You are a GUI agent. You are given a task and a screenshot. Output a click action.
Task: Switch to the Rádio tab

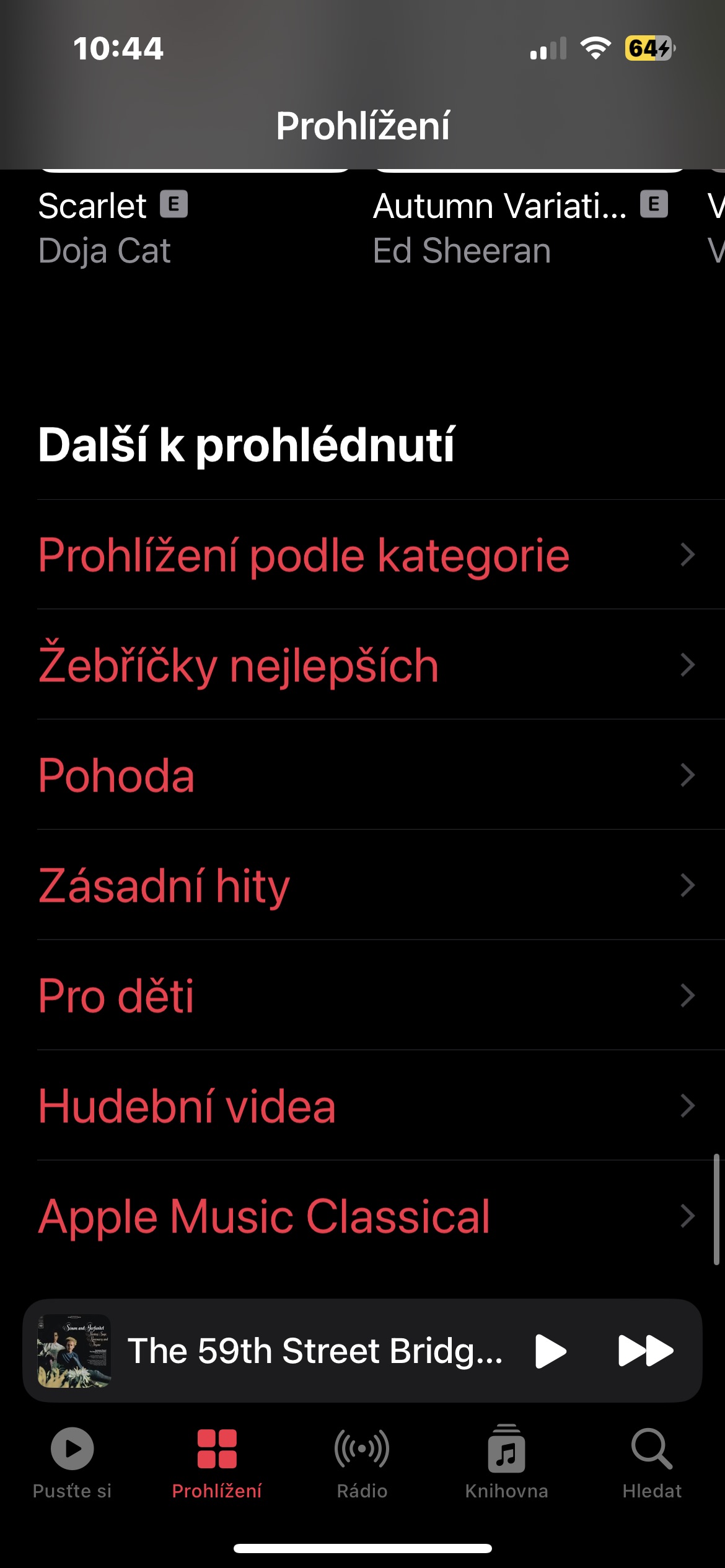tap(362, 1463)
